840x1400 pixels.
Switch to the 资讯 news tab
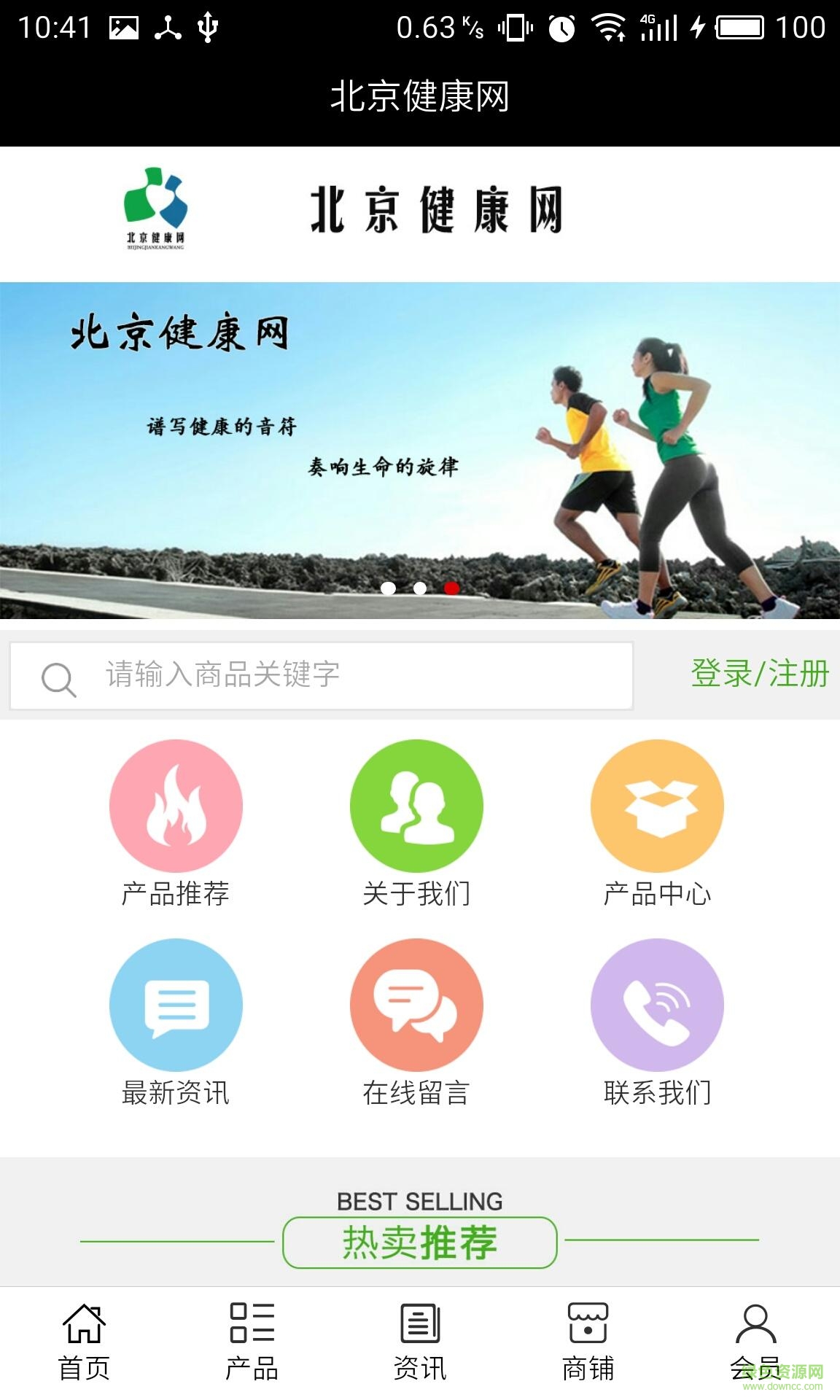pyautogui.click(x=420, y=1342)
